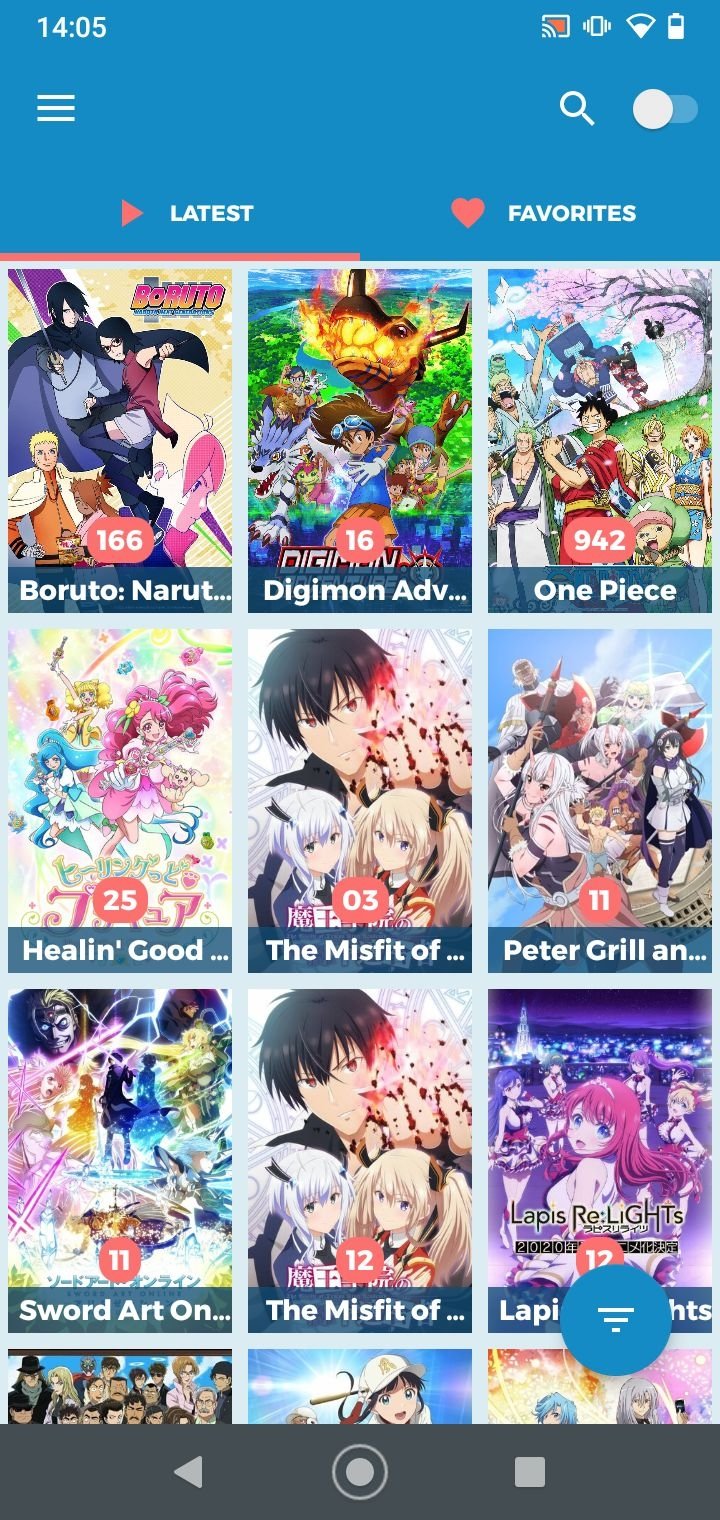720x1520 pixels.
Task: Click the heart icon next to FAVORITES
Action: [x=468, y=212]
